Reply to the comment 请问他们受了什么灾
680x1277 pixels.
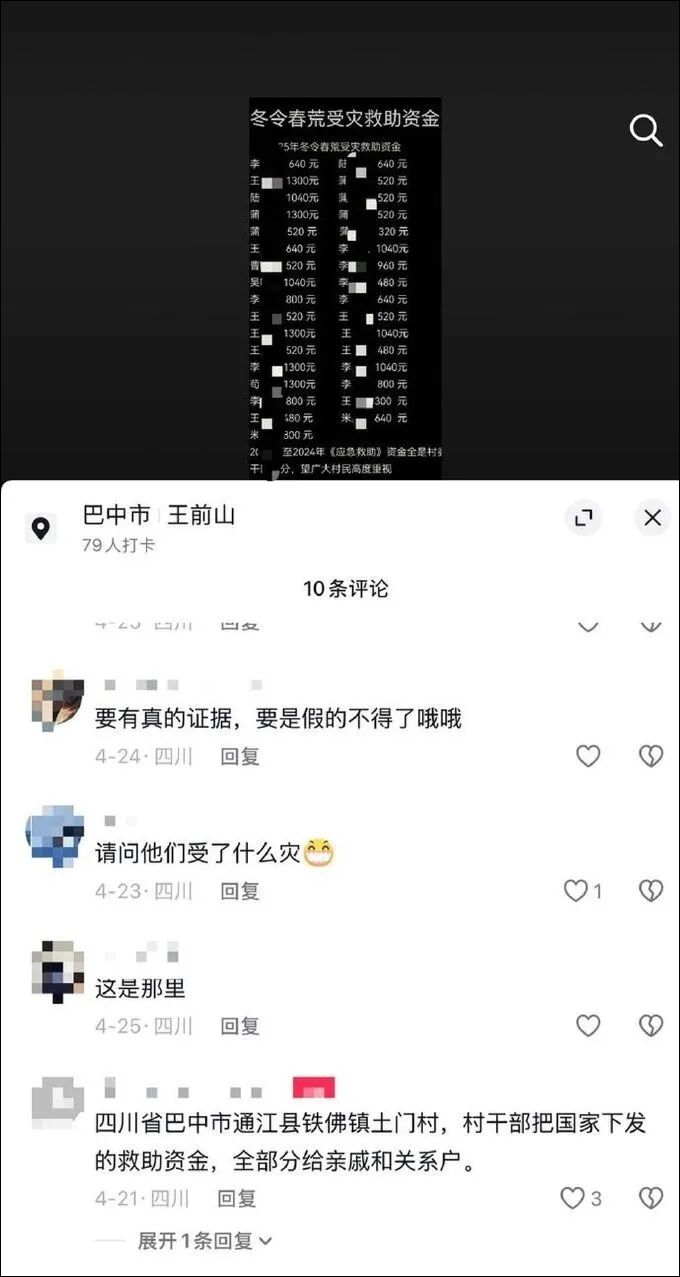click(x=240, y=891)
